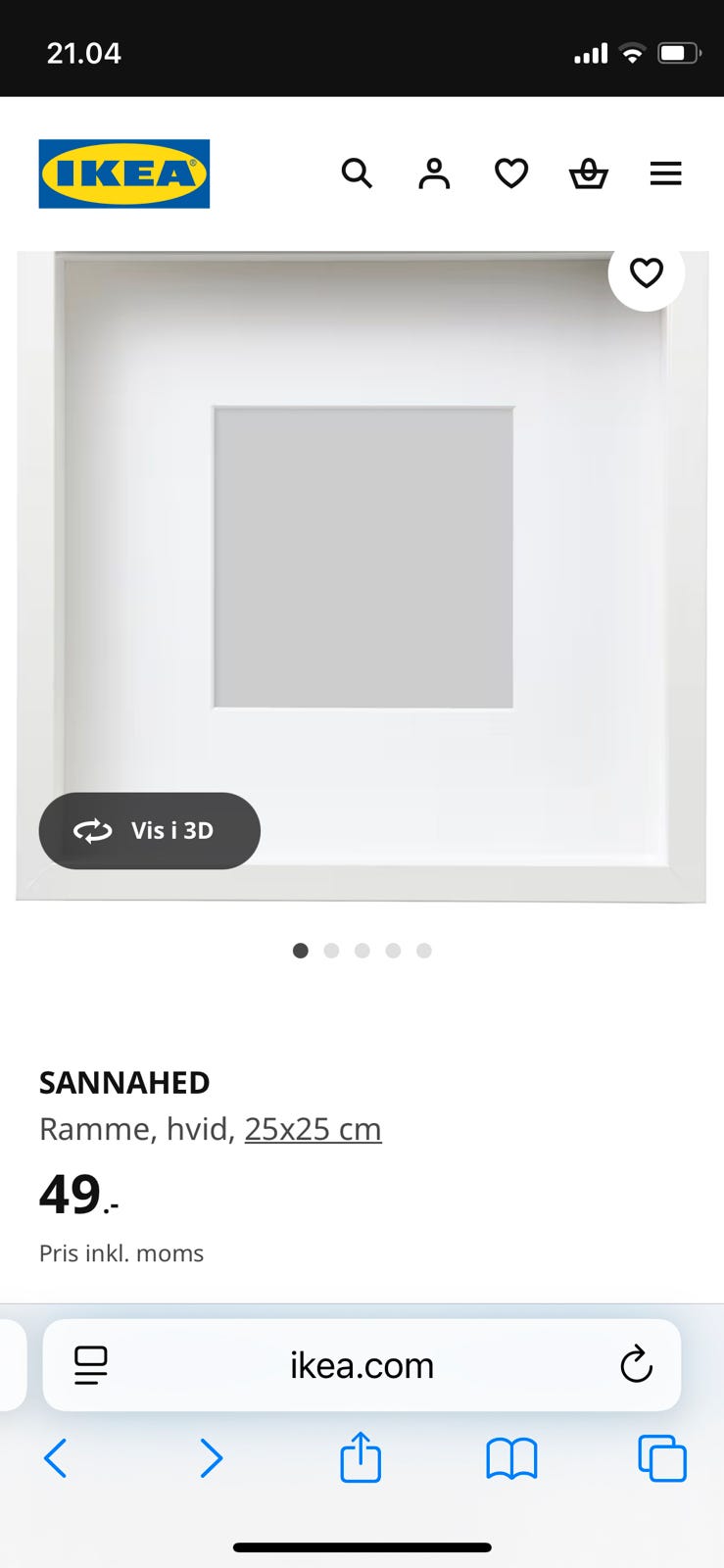Go to the IKEA homepage via the logo
Viewport: 724px width, 1568px height.
pyautogui.click(x=123, y=172)
